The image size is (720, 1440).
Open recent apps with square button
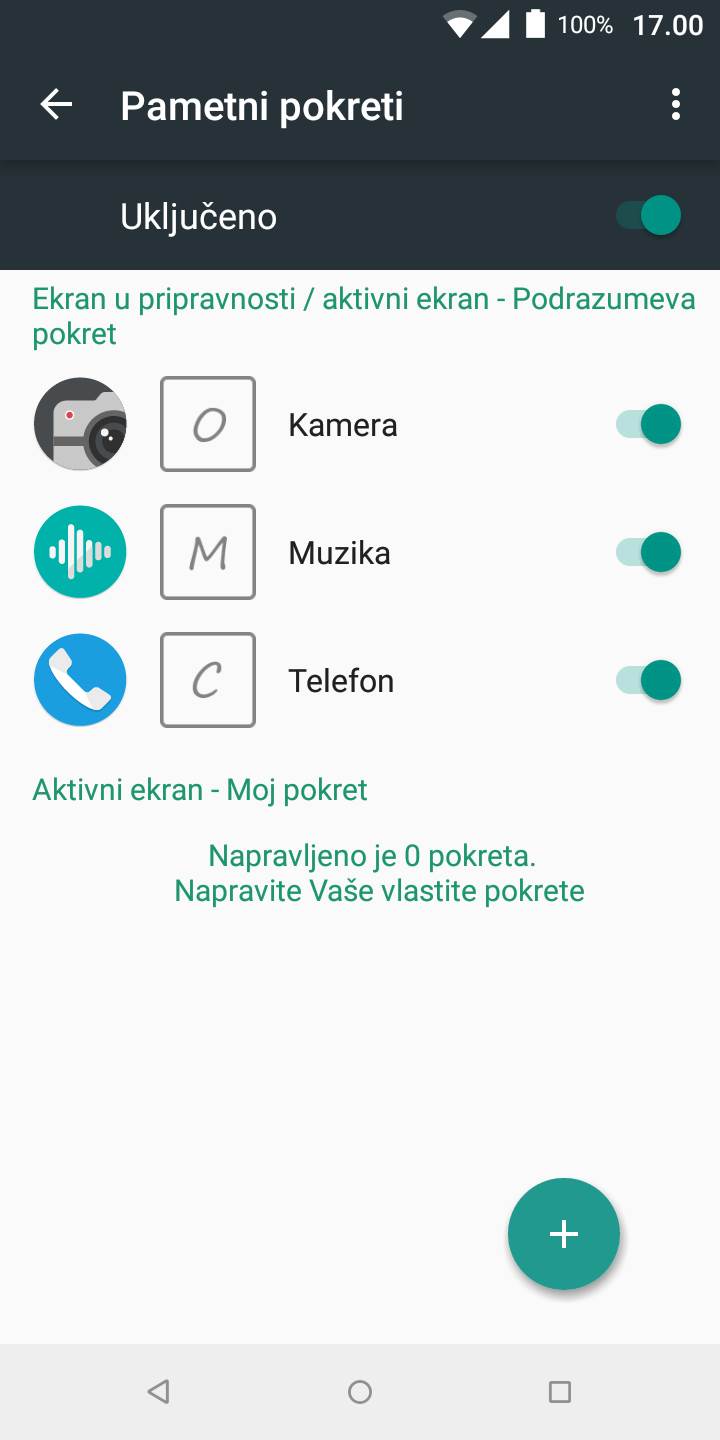click(x=562, y=1390)
